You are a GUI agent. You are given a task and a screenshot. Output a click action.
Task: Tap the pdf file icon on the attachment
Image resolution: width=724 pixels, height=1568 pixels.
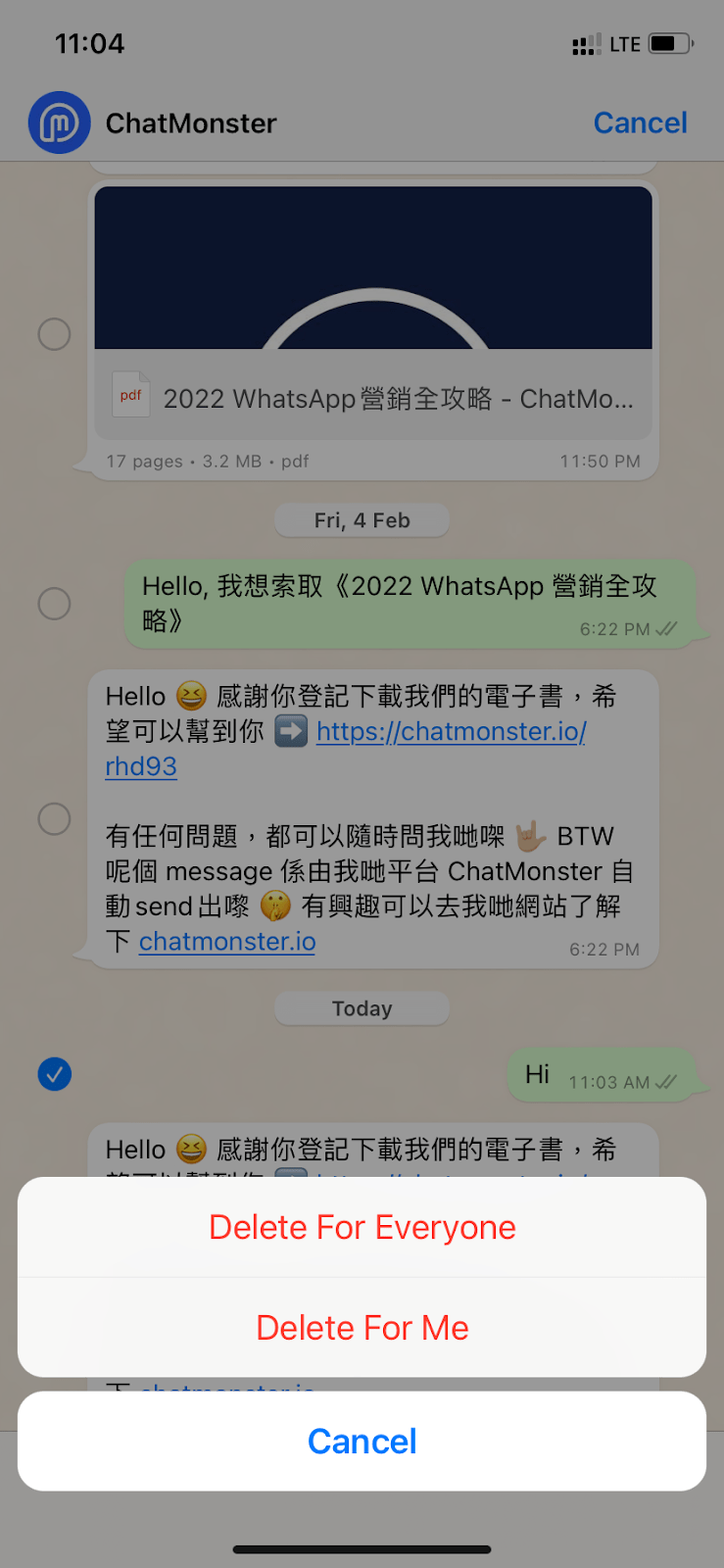click(x=130, y=395)
